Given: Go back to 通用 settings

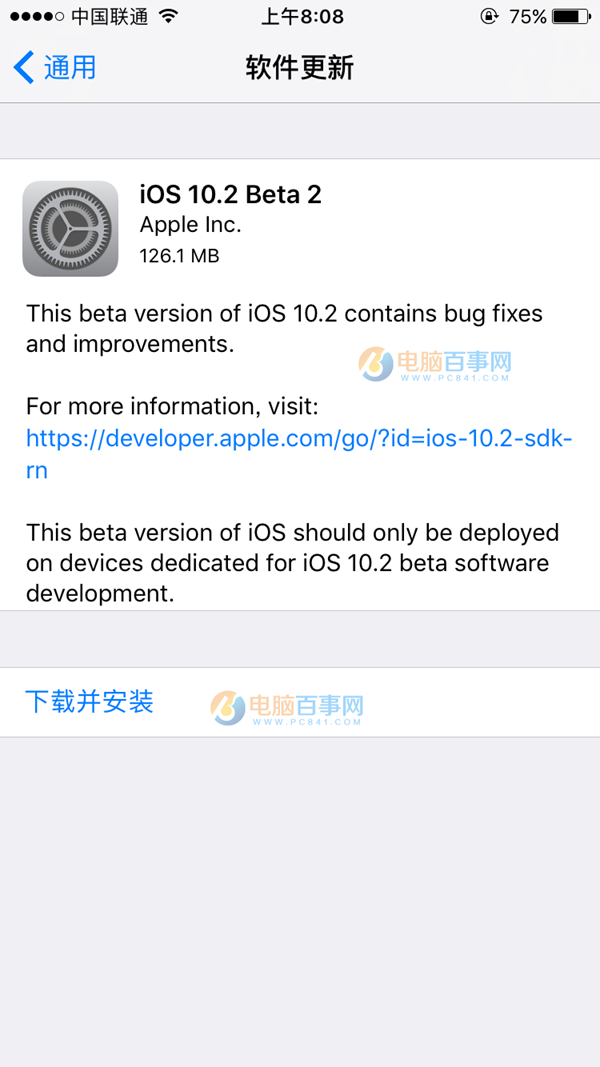Looking at the screenshot, I should pyautogui.click(x=56, y=67).
